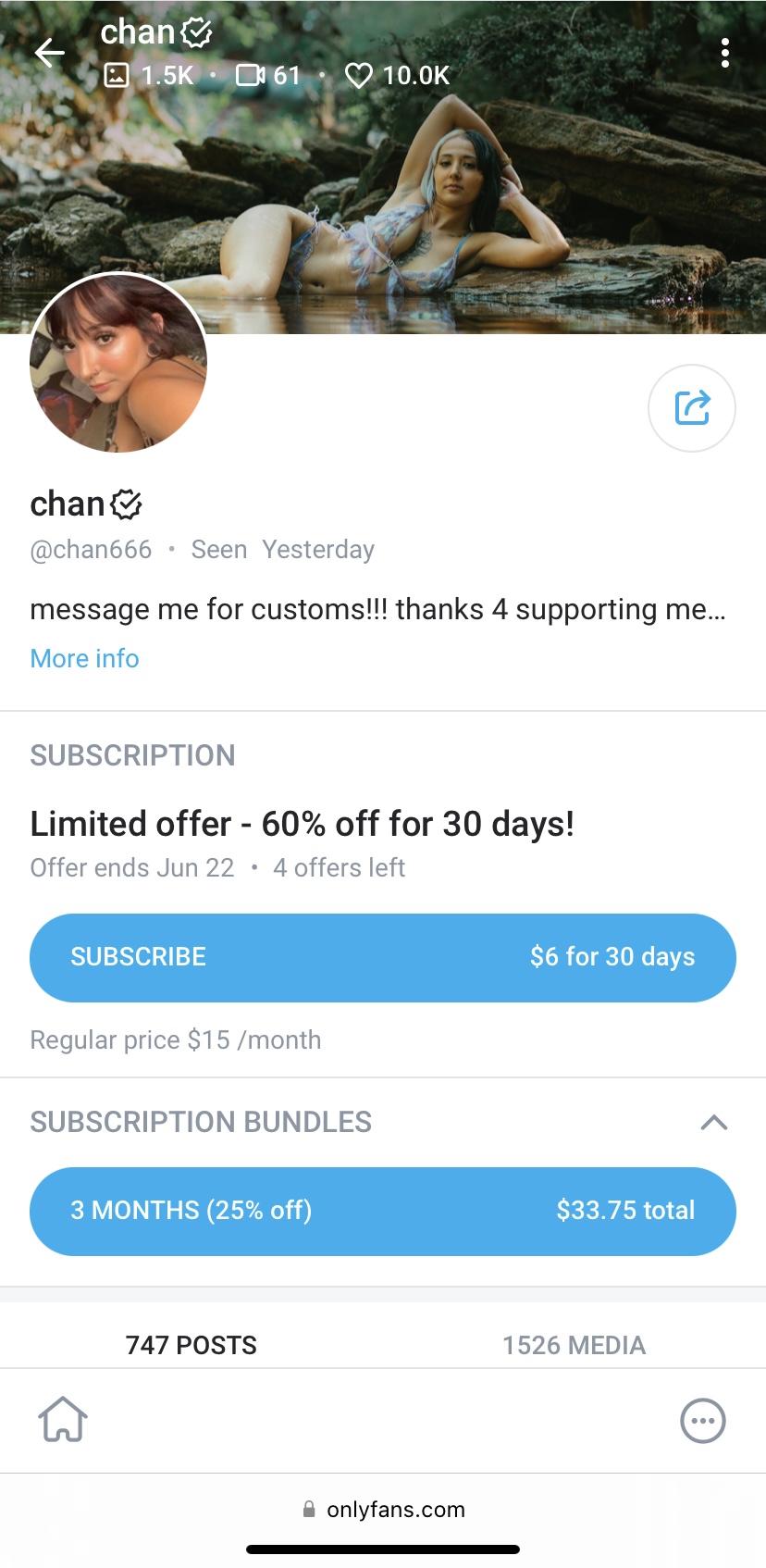The image size is (766, 1568).
Task: Share this profile
Action: (x=692, y=408)
